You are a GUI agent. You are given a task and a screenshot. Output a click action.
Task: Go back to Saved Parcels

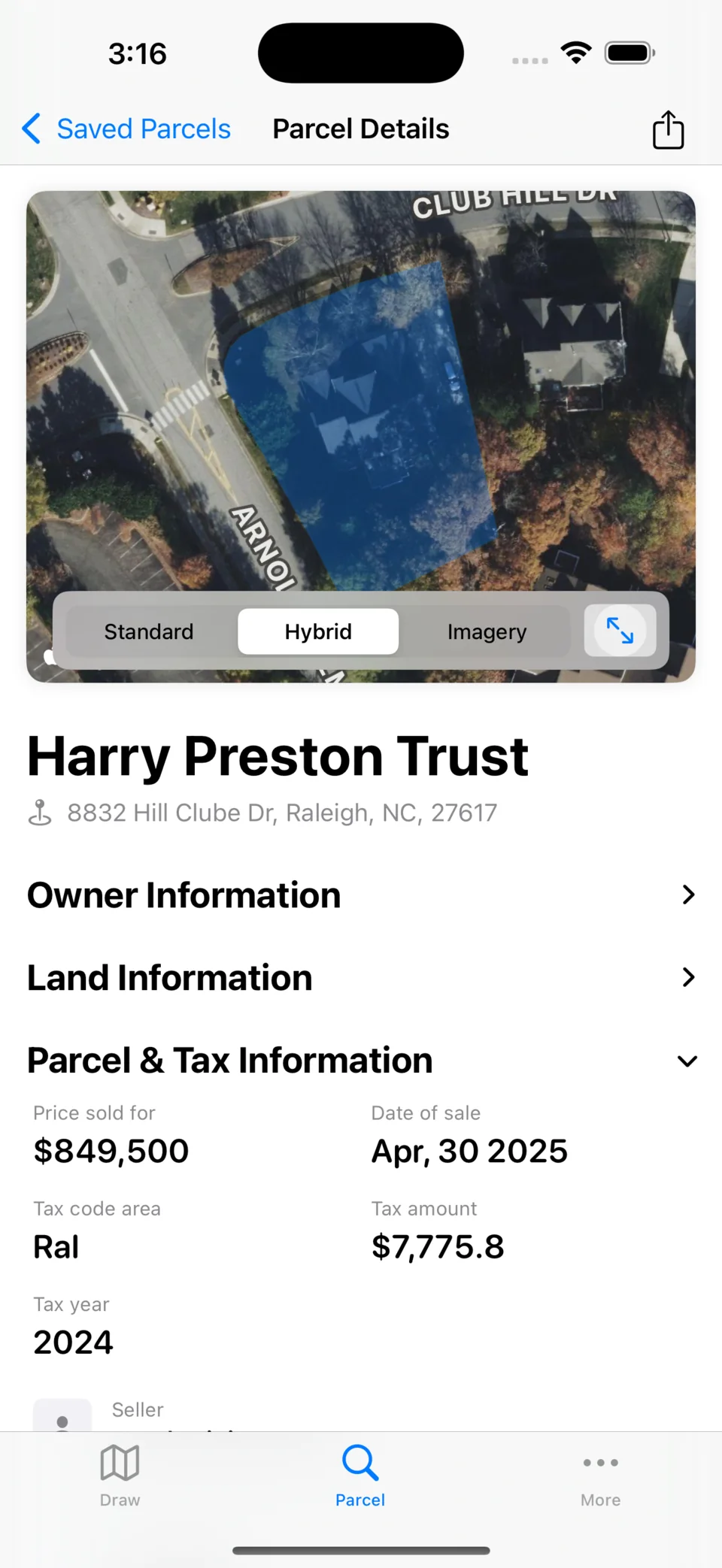[x=126, y=129]
